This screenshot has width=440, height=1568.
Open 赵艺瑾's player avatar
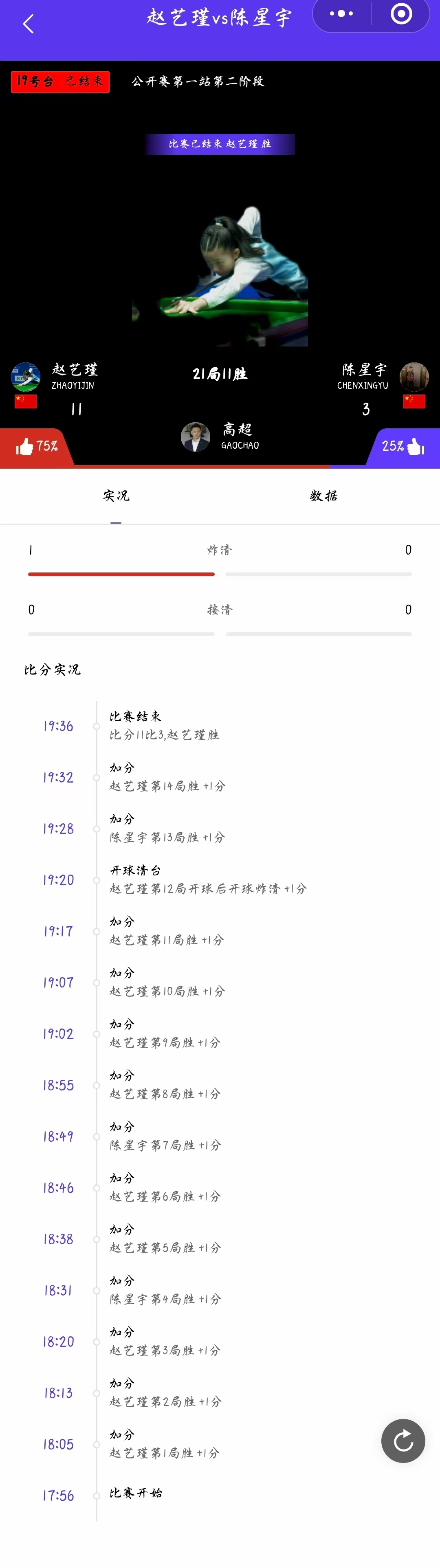point(26,377)
